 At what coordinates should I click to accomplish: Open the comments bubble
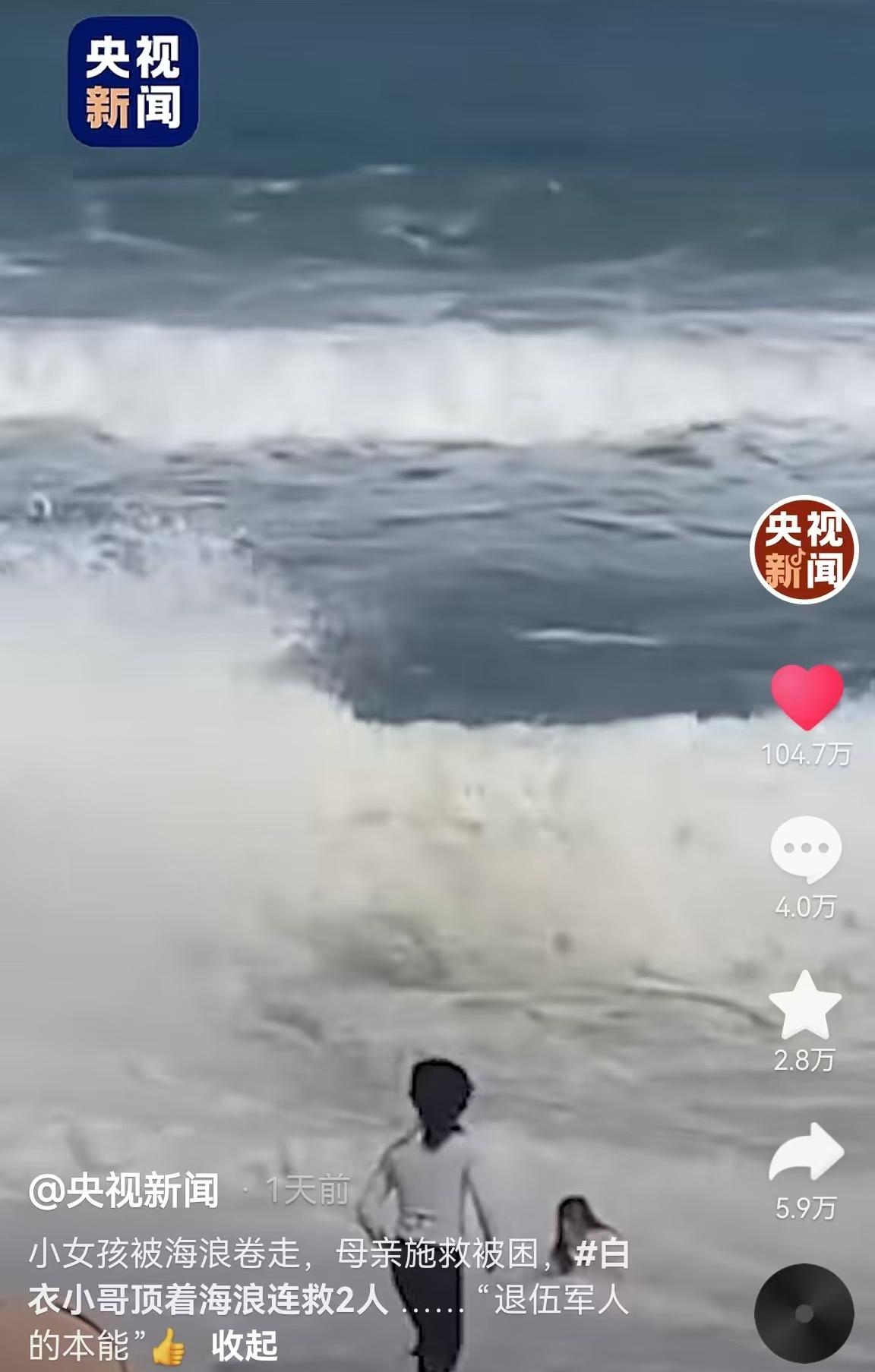click(x=805, y=850)
